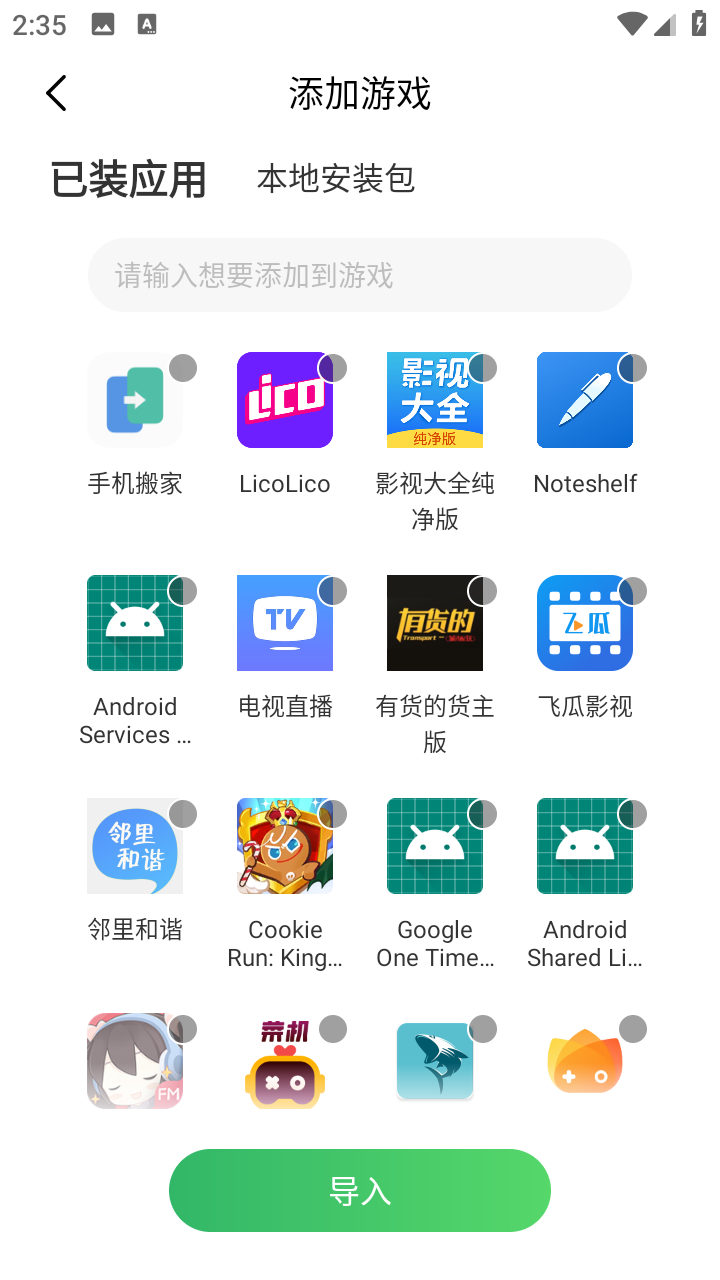720x1280 pixels.
Task: Check the selection circle on 有货的货主版
Action: 483,591
